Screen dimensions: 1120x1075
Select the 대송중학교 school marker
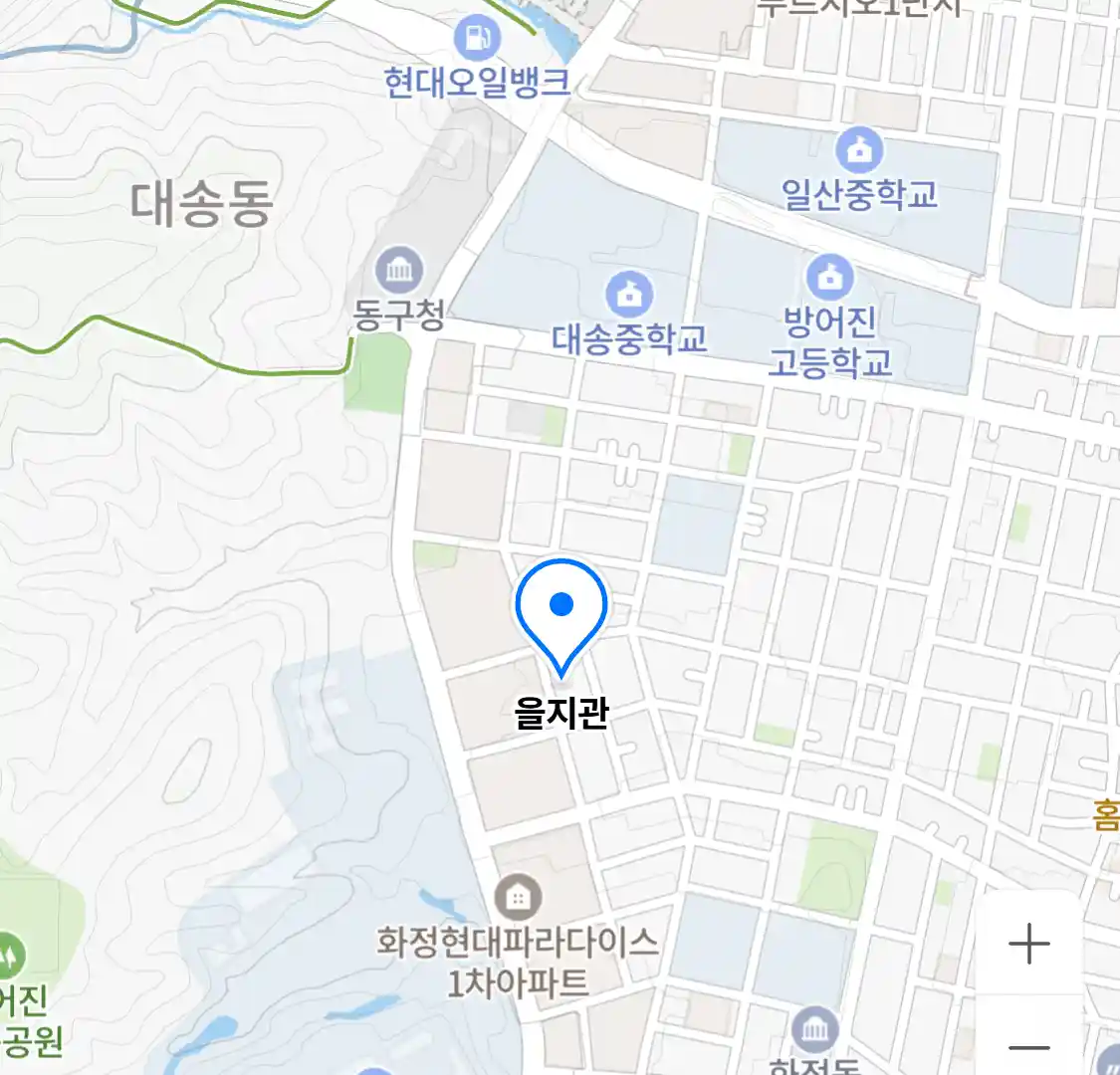pyautogui.click(x=629, y=295)
